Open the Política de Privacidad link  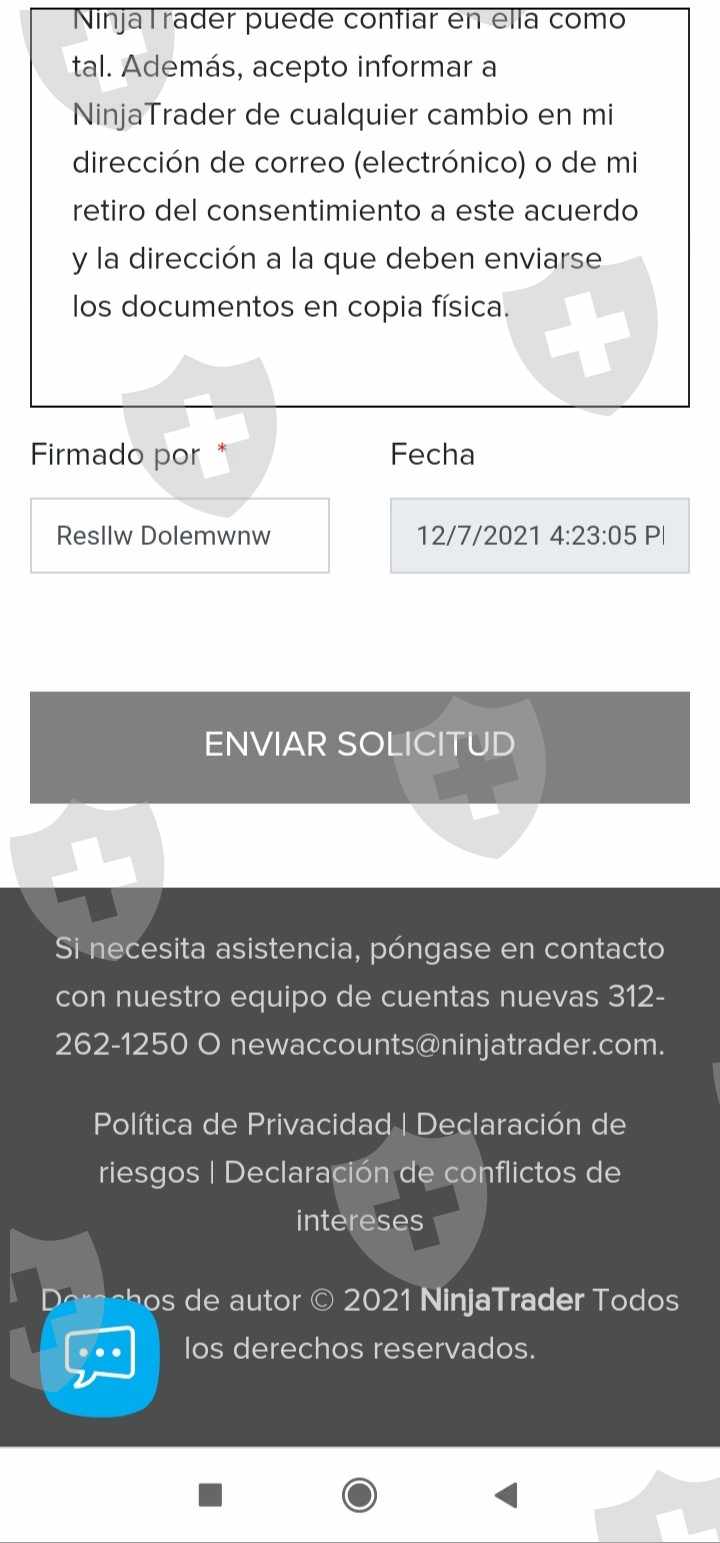coord(242,1124)
